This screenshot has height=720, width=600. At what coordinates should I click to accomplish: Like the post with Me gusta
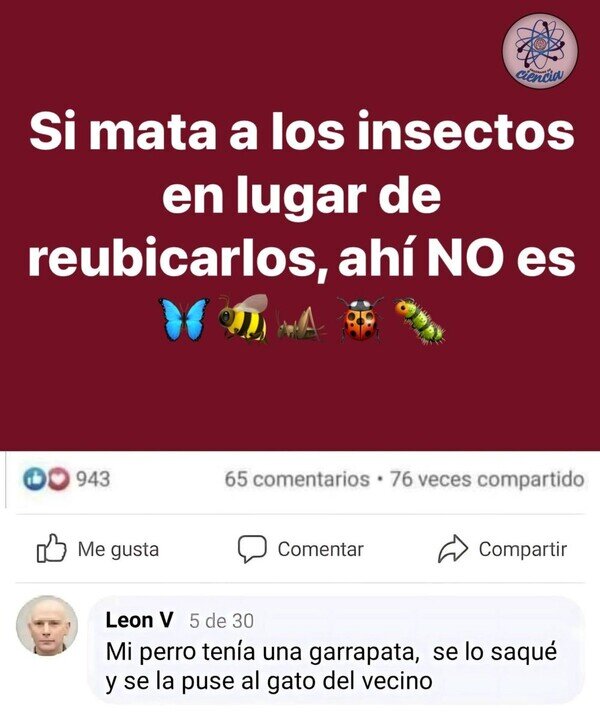point(98,549)
